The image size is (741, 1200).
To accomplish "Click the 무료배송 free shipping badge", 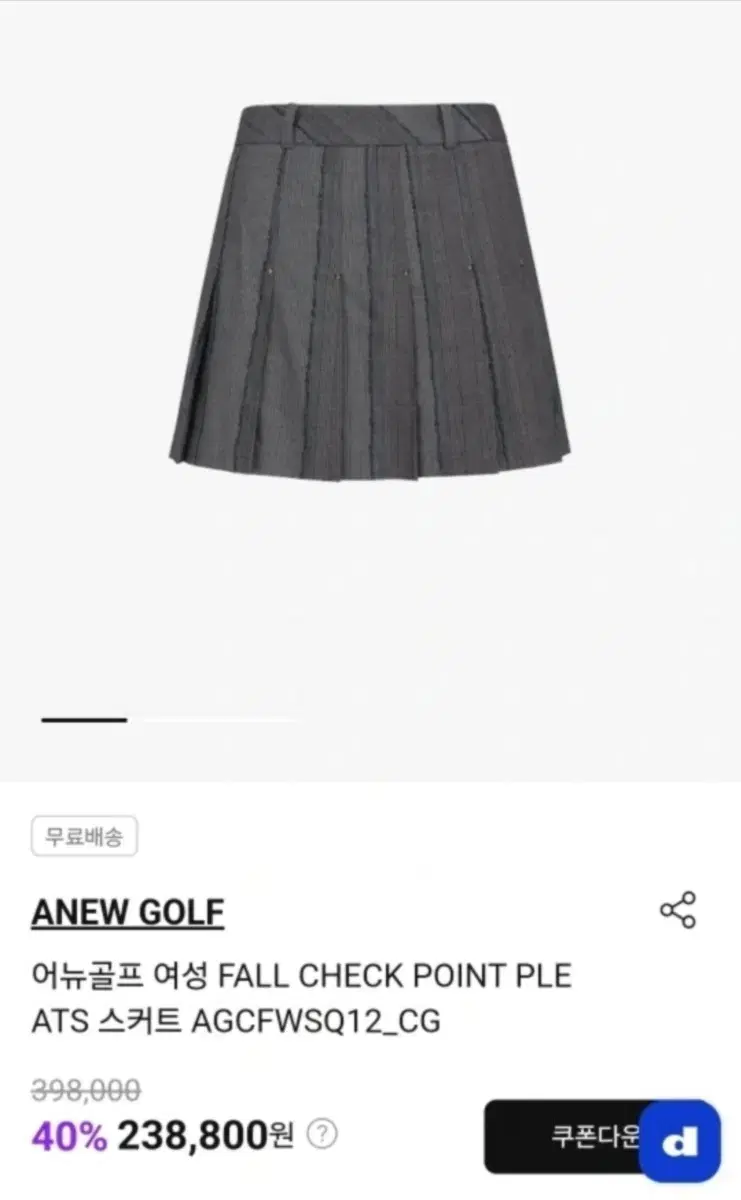I will tap(85, 835).
